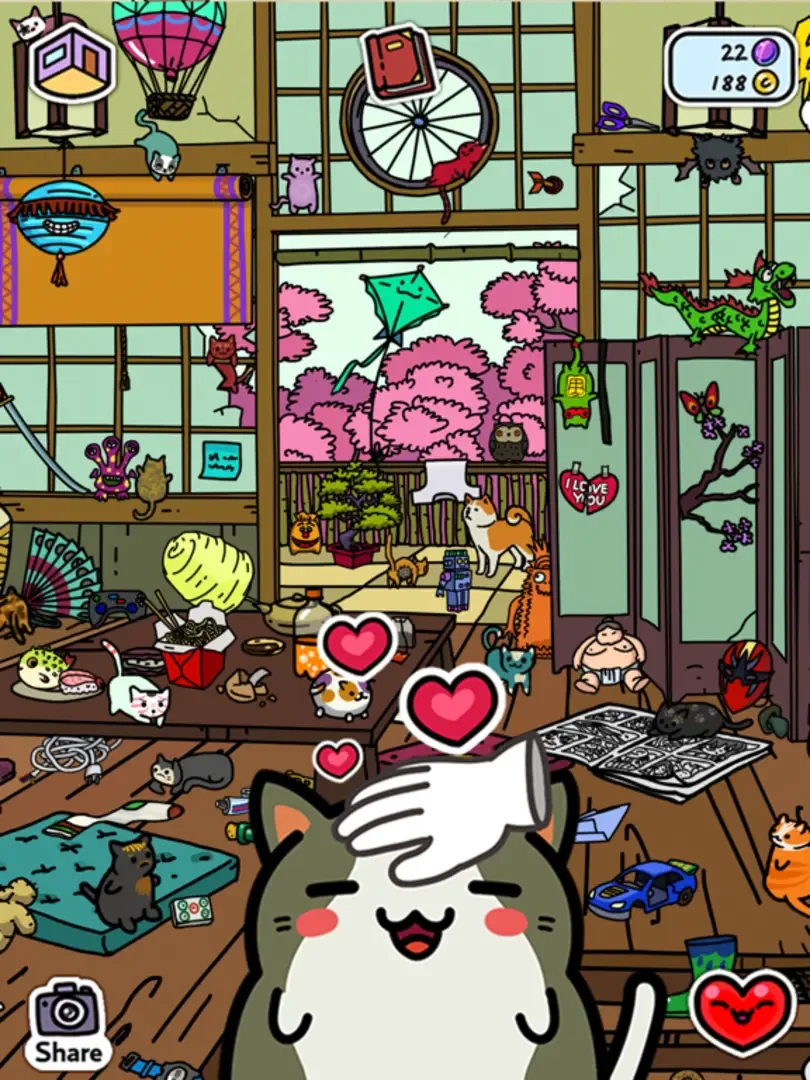Tap the red heart face button
This screenshot has height=1080, width=810.
pyautogui.click(x=744, y=1012)
